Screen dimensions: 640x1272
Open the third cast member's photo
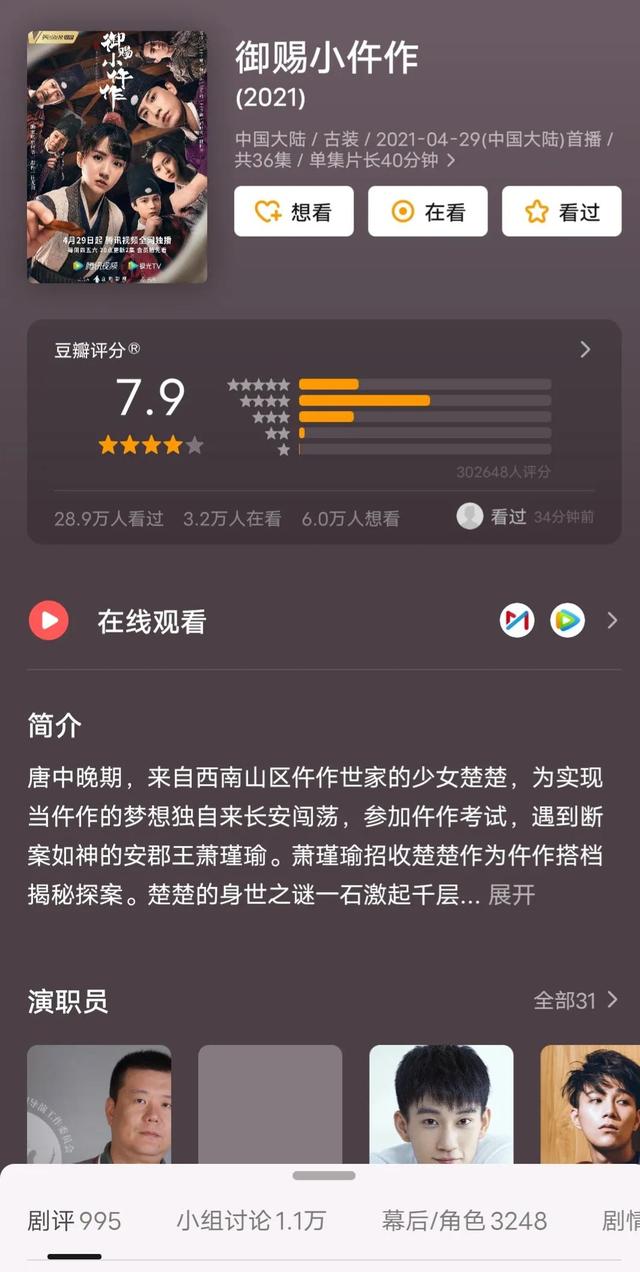441,1104
